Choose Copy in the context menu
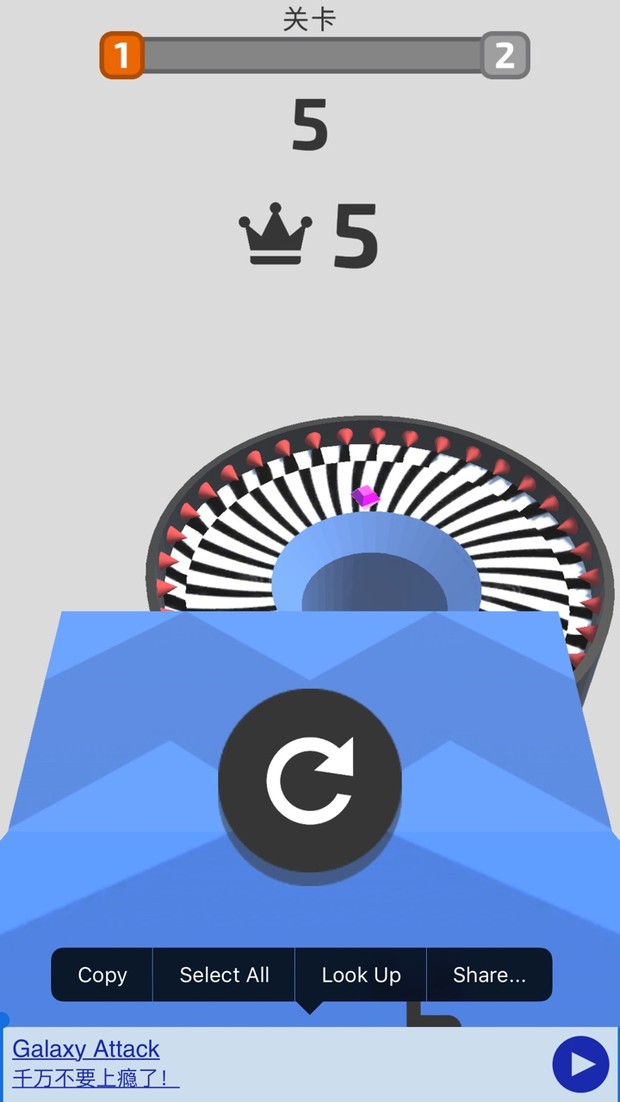Screen dimensions: 620x1102 click(102, 975)
